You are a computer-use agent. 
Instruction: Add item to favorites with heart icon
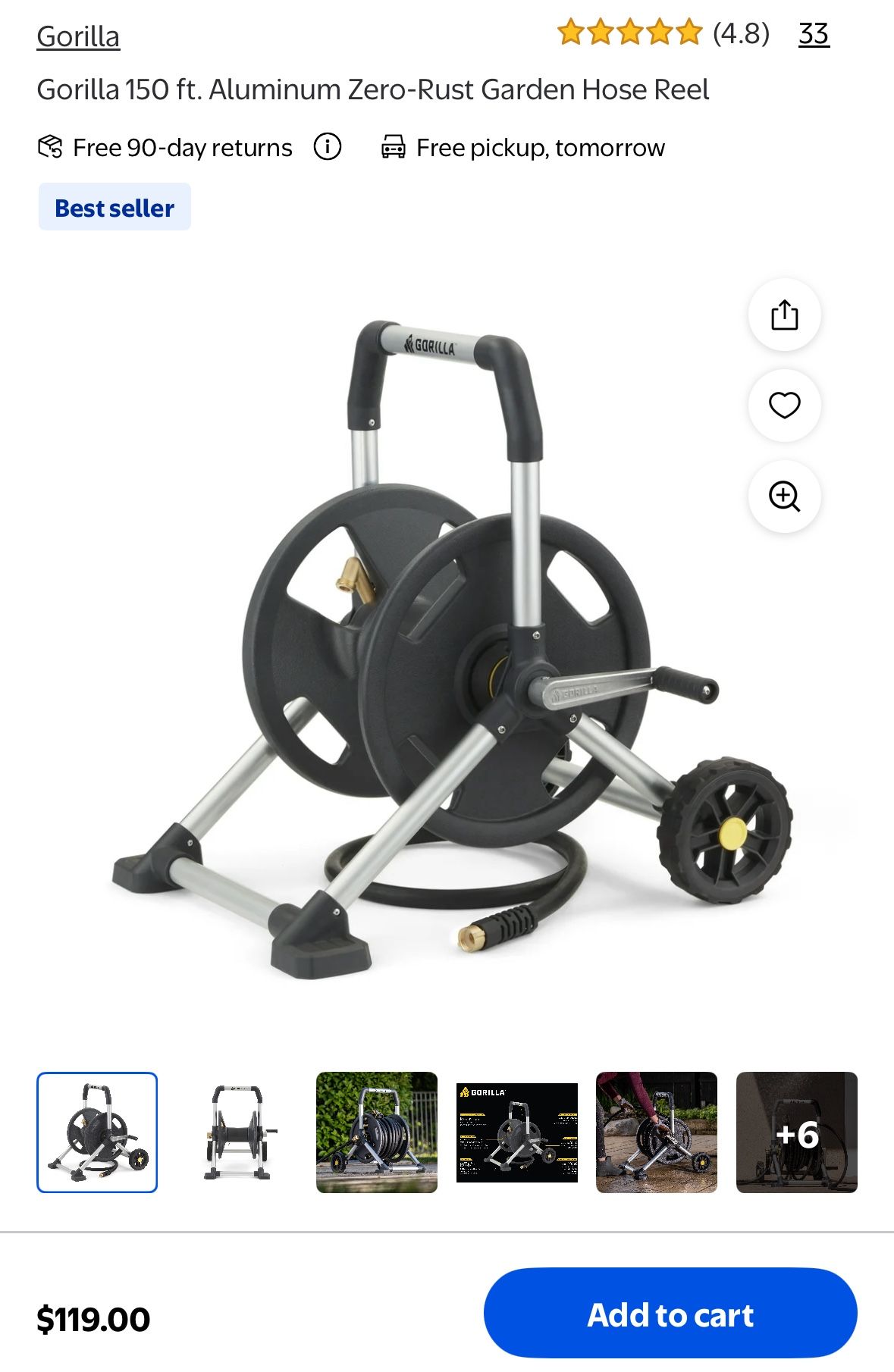click(784, 406)
